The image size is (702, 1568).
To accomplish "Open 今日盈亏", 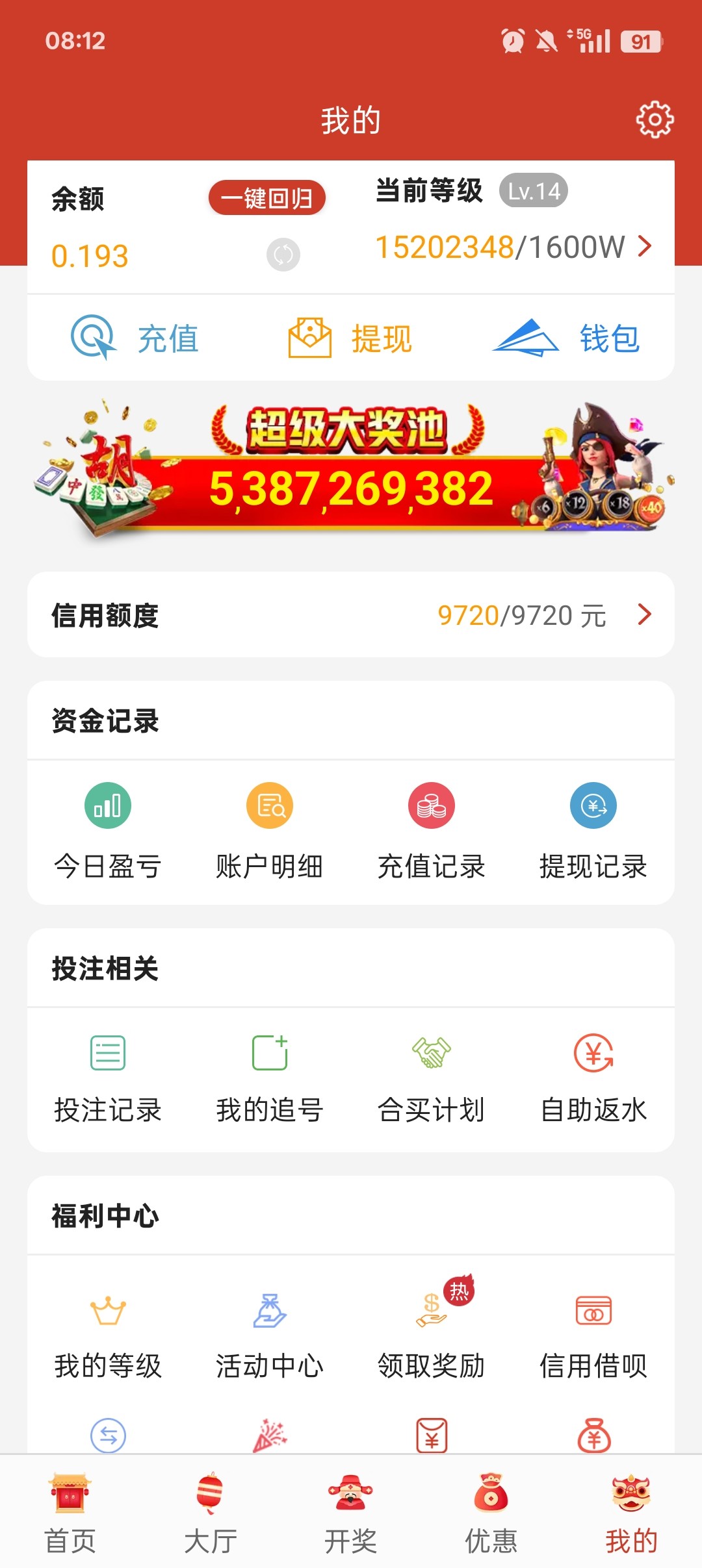I will click(x=107, y=831).
